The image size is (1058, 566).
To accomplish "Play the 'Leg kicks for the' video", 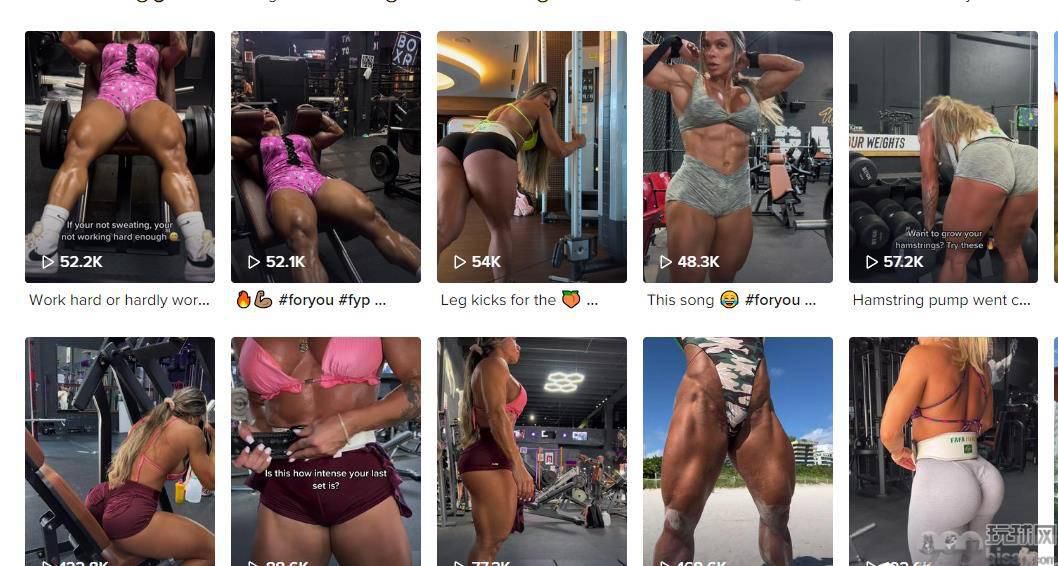I will (532, 157).
